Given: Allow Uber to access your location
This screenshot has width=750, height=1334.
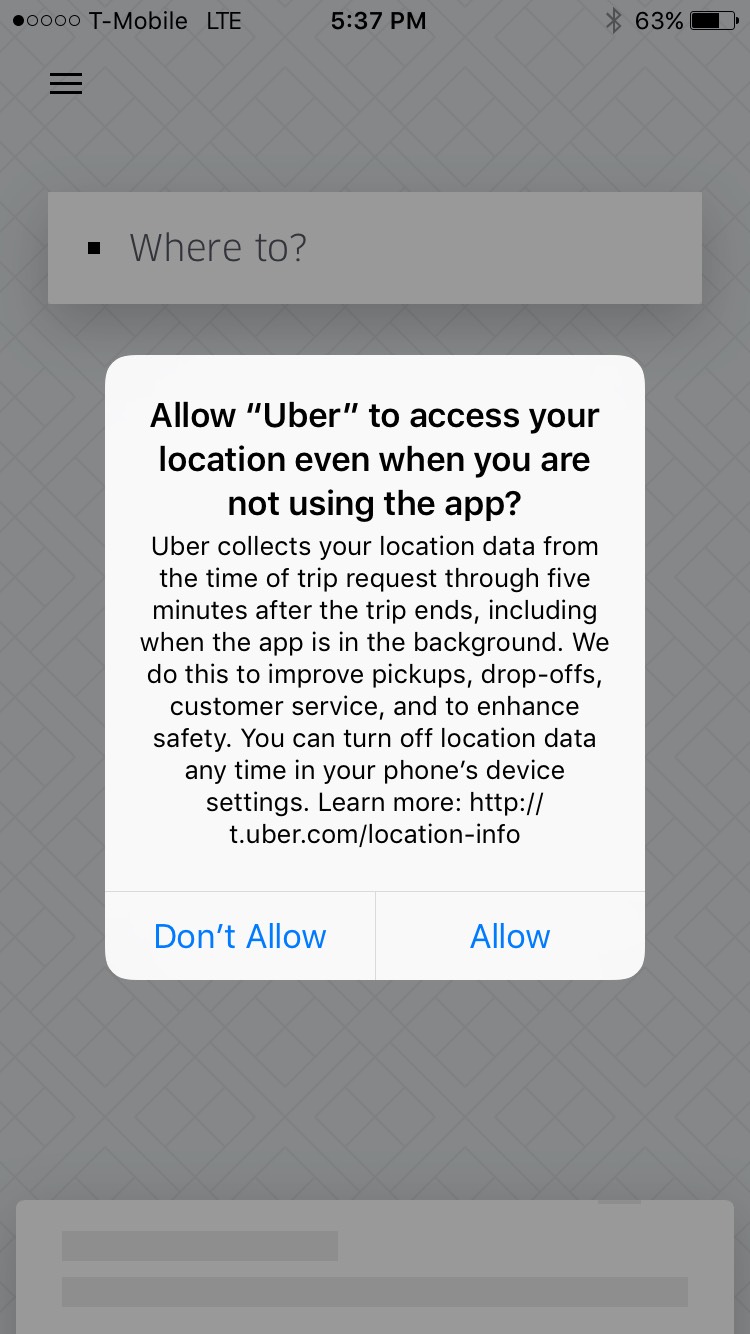Looking at the screenshot, I should (510, 936).
